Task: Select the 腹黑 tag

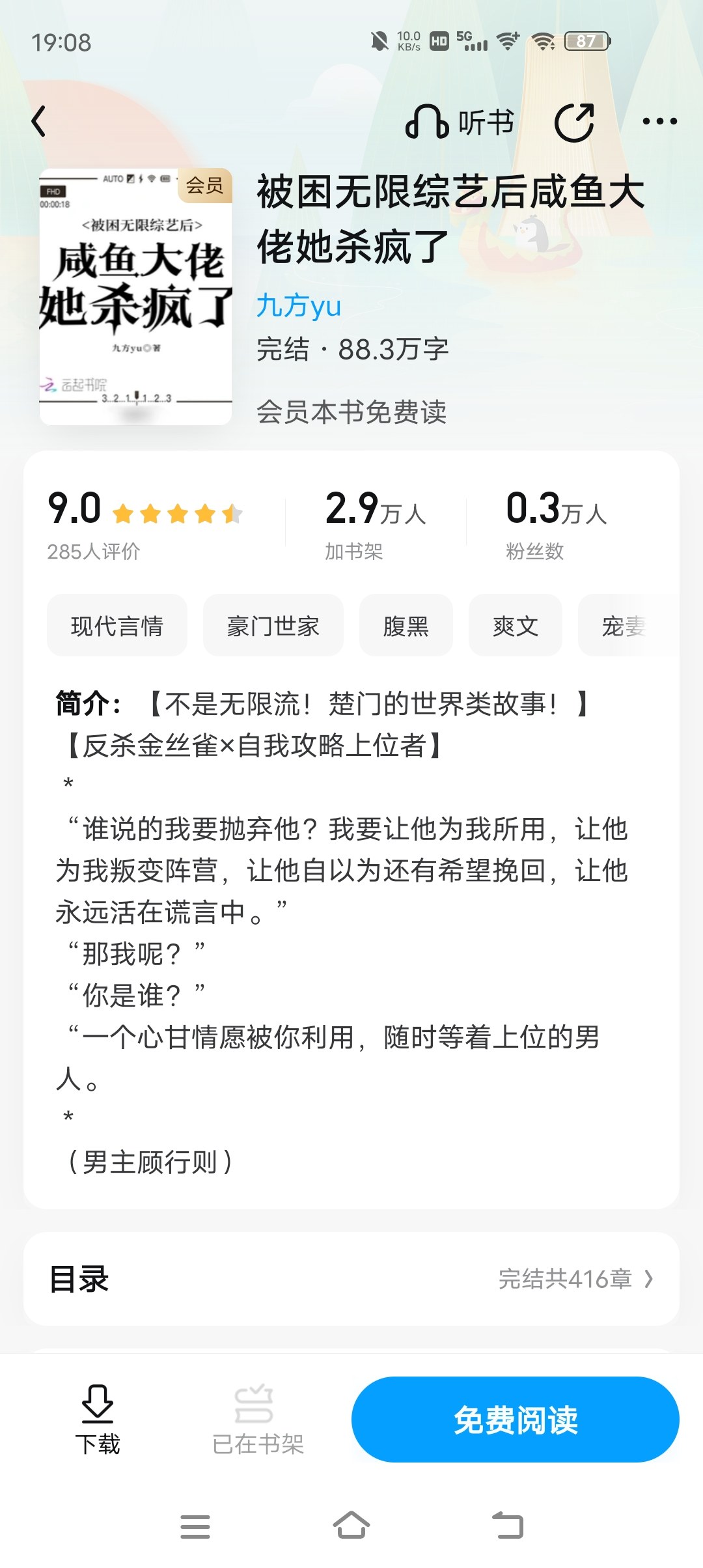Action: click(406, 626)
